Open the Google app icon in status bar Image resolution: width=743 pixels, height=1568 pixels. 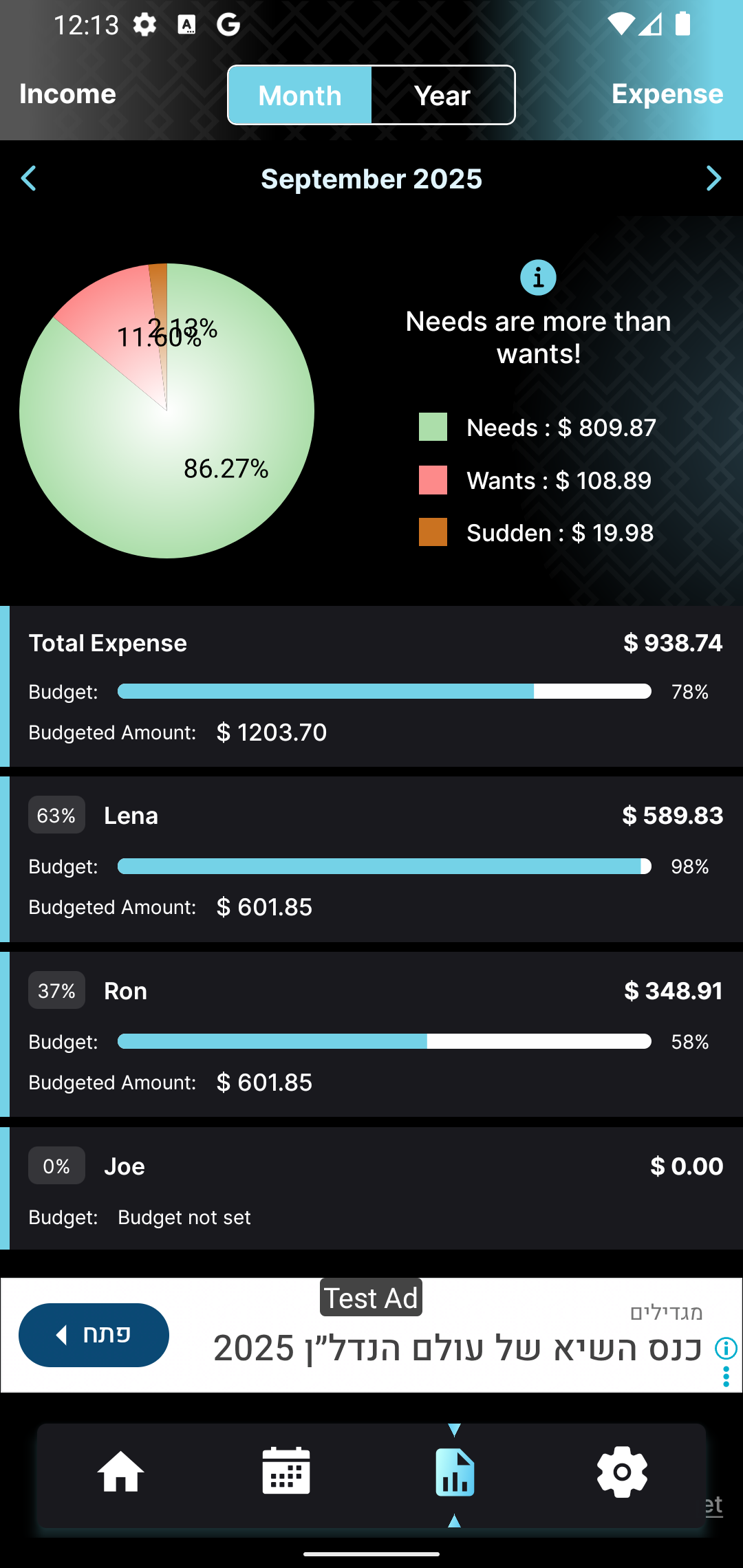(x=228, y=23)
